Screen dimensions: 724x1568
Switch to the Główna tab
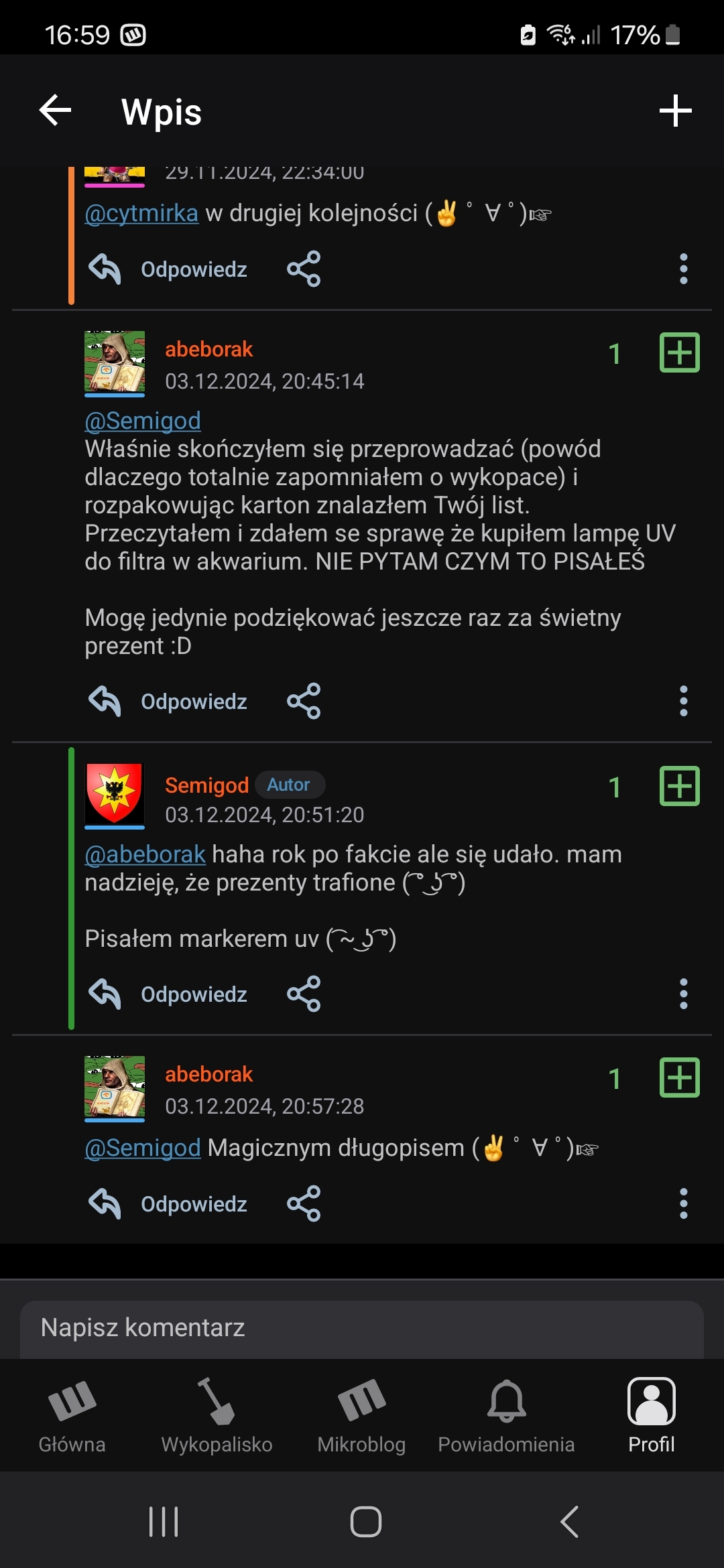(72, 1415)
